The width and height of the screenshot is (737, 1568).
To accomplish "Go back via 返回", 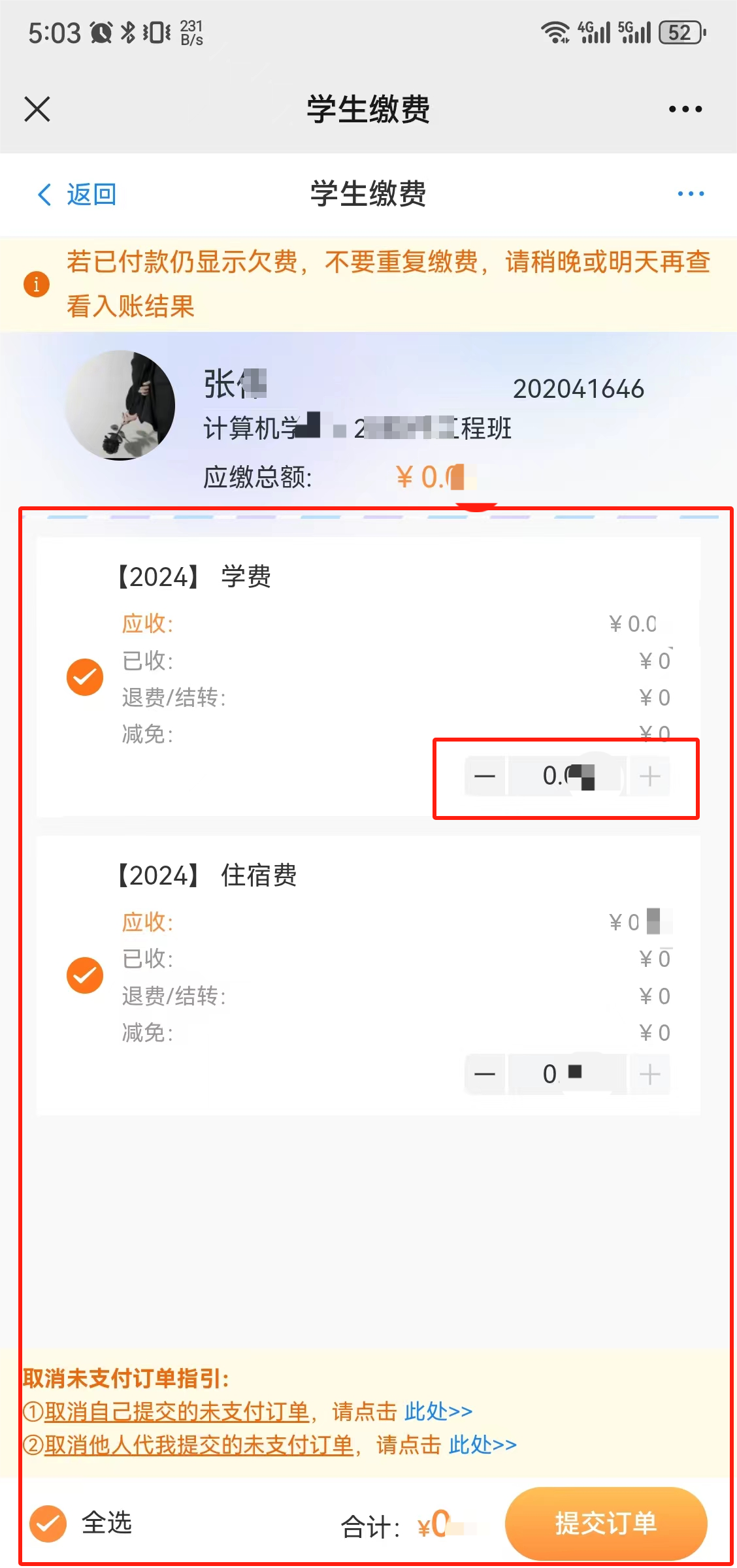I will coord(77,195).
